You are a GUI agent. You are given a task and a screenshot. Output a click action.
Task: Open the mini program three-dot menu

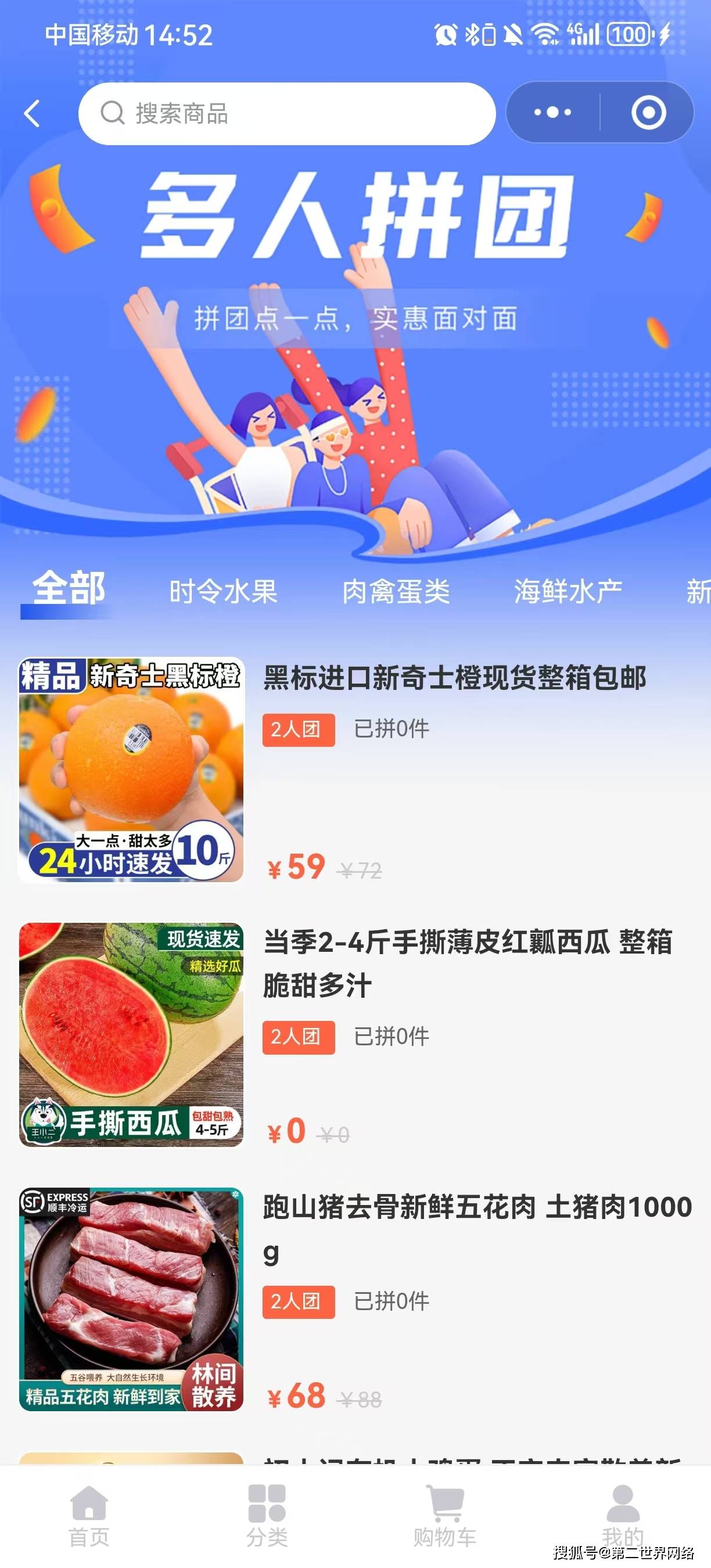pyautogui.click(x=552, y=113)
